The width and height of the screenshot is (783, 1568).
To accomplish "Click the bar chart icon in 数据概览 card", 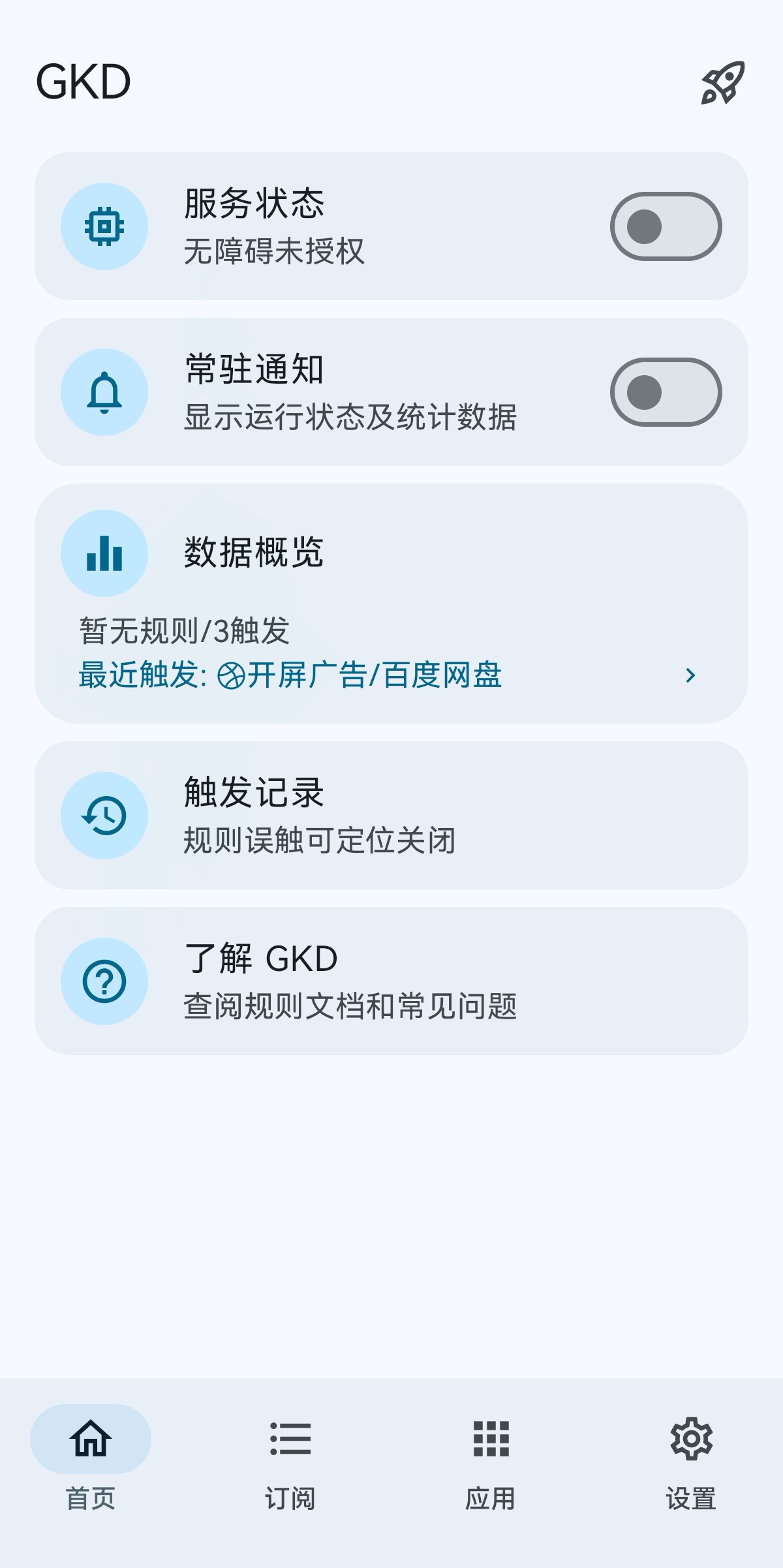I will point(104,553).
